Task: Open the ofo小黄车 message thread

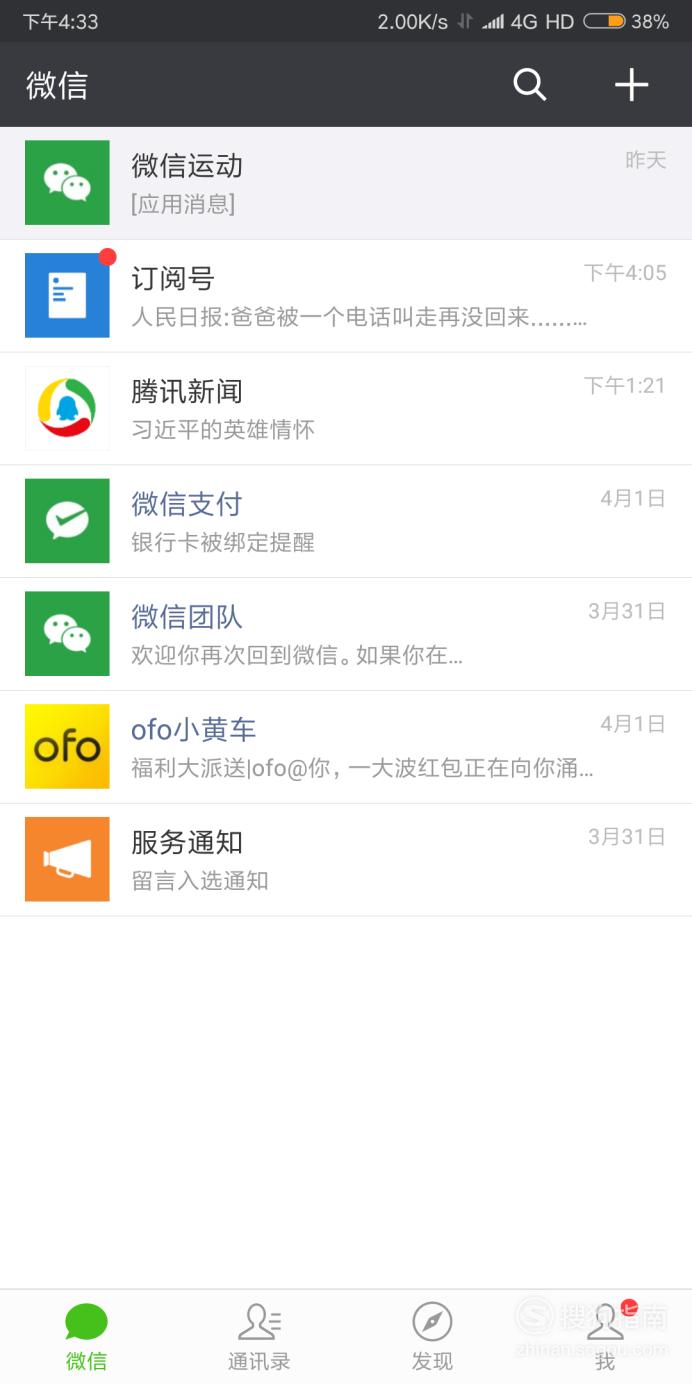Action: 346,747
